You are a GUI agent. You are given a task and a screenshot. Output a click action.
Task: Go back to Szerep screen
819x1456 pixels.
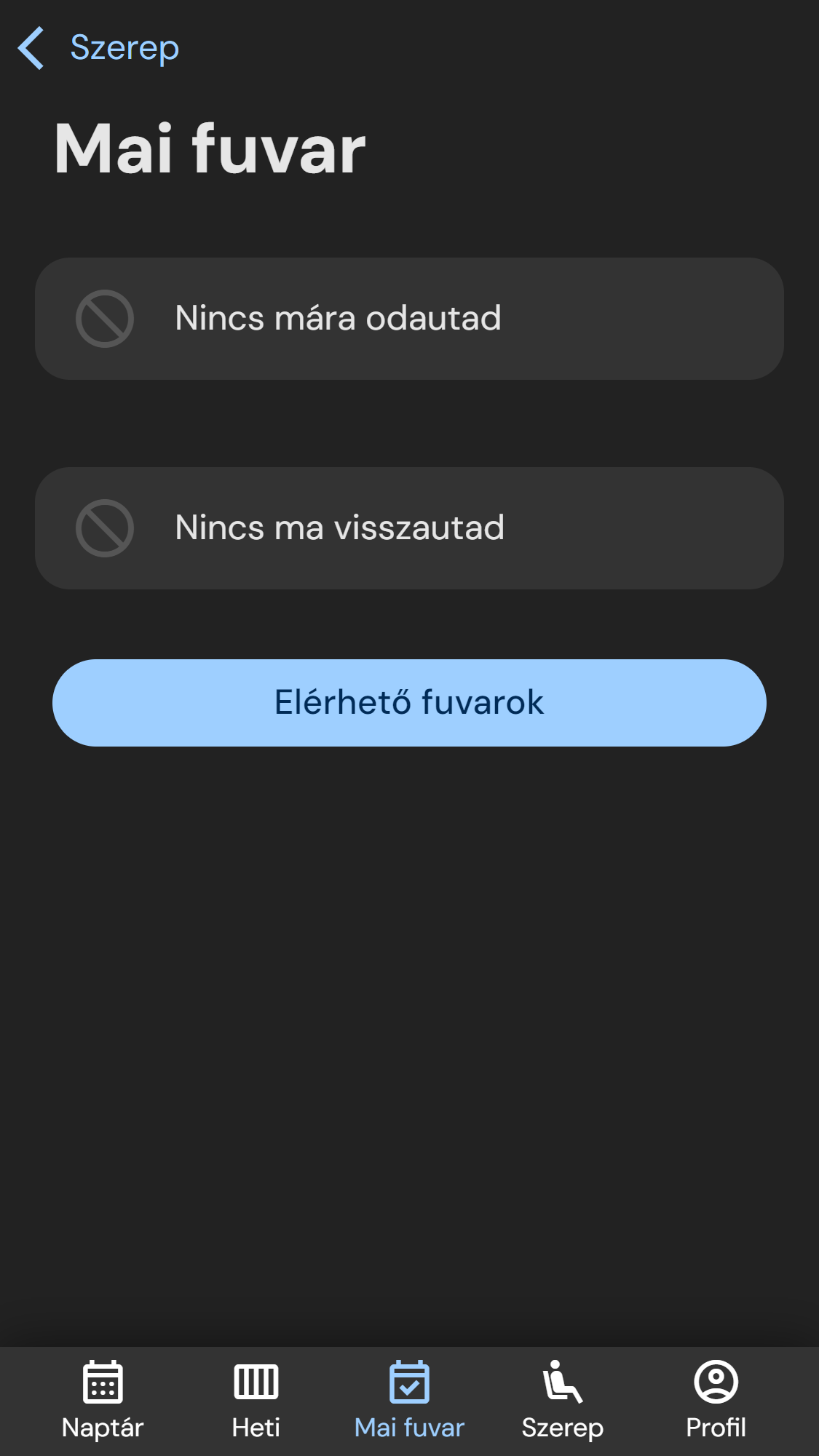point(98,48)
